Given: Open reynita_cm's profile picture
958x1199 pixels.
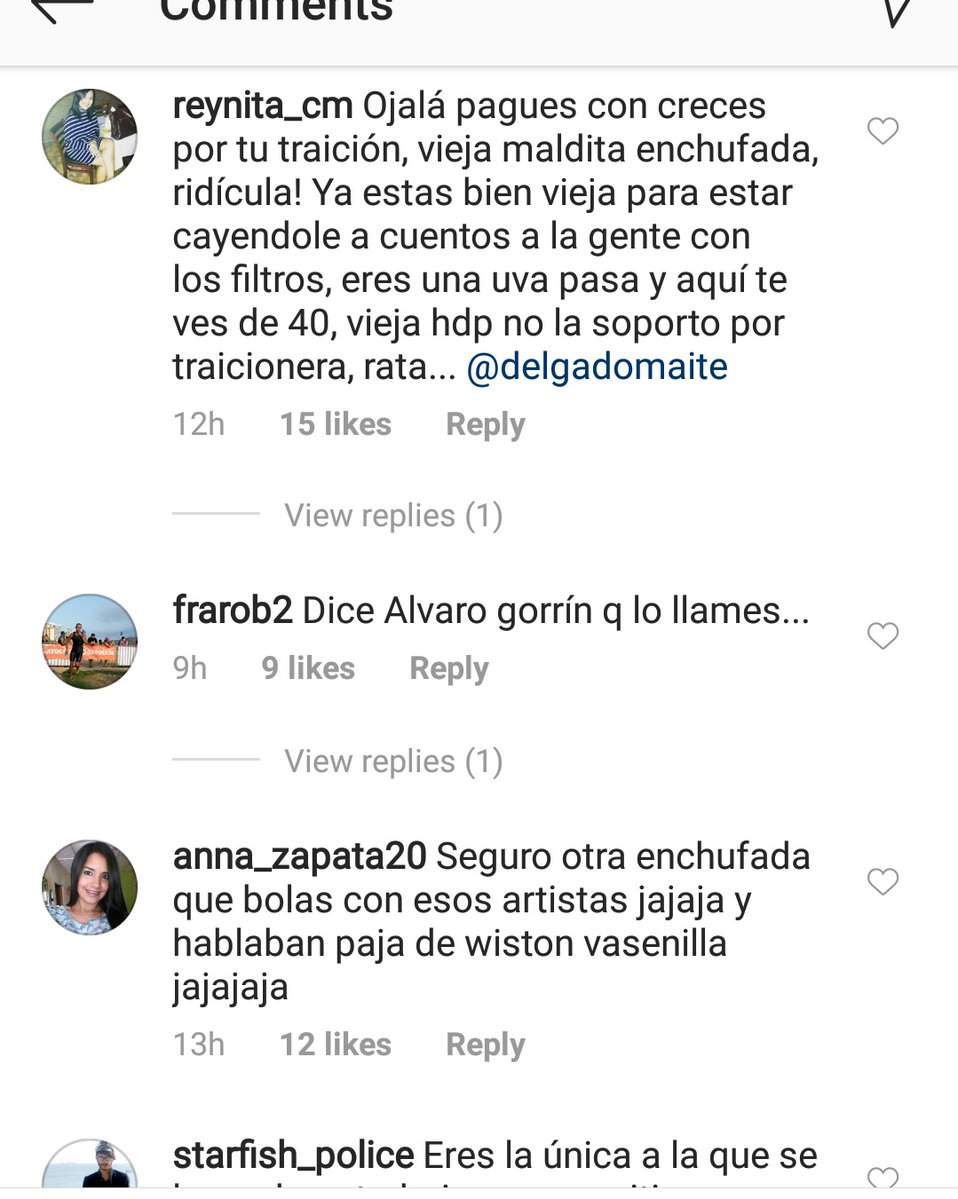Looking at the screenshot, I should coord(89,136).
